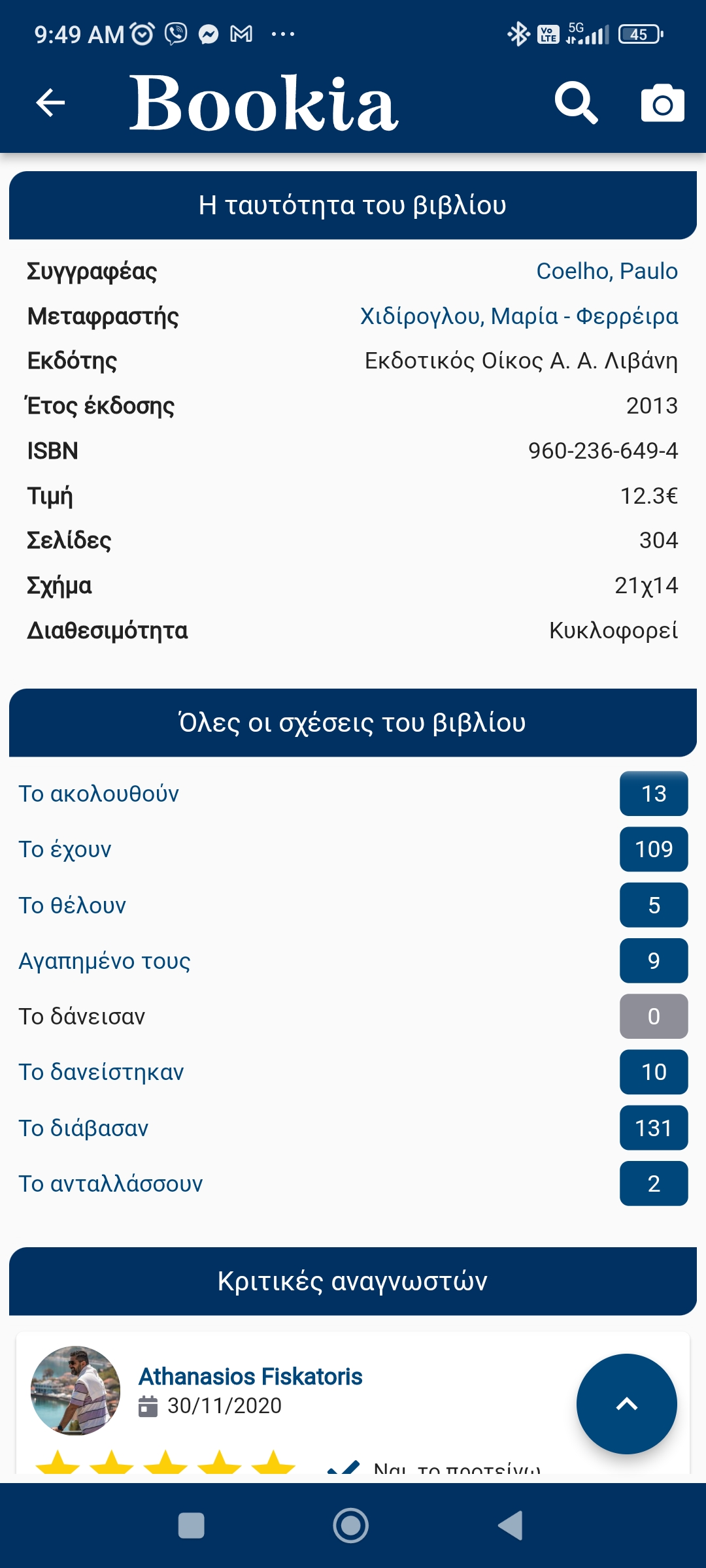Open the Το διάβασαν readers list
The image size is (706, 1568).
84,1128
